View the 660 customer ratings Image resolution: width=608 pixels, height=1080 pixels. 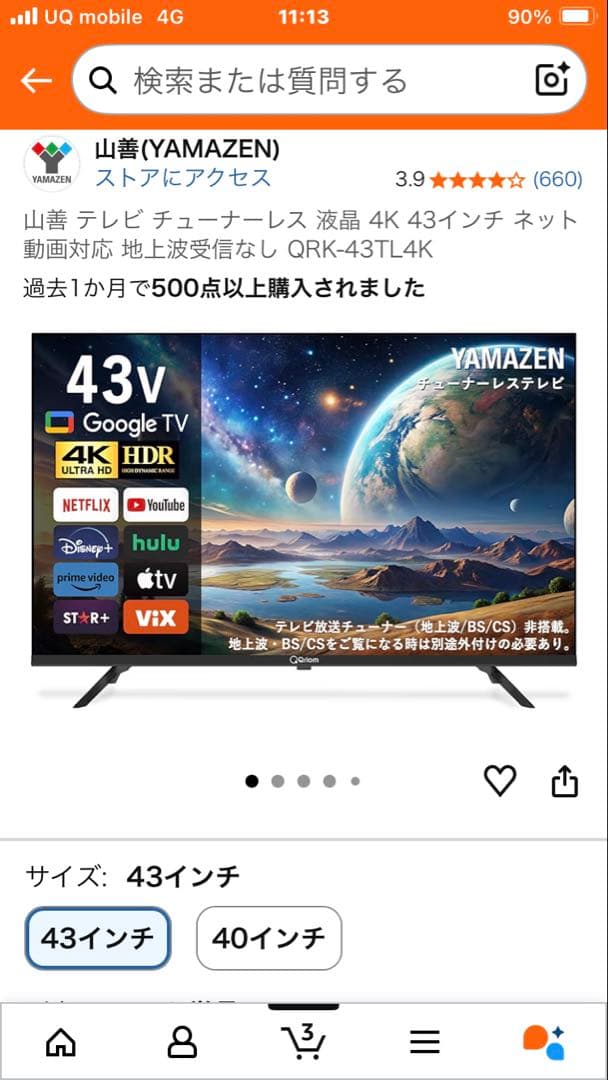point(557,180)
